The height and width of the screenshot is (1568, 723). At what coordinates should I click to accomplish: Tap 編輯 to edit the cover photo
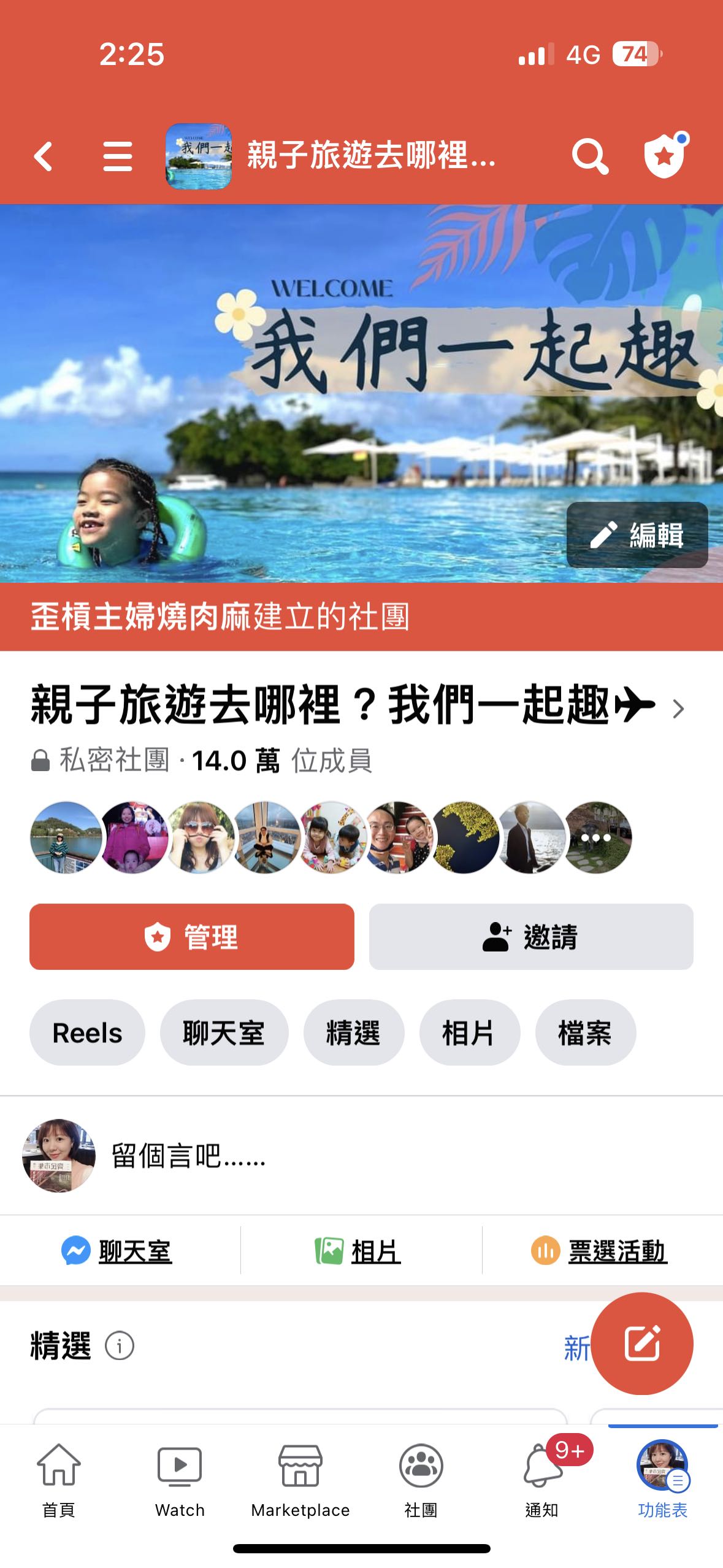[x=637, y=535]
